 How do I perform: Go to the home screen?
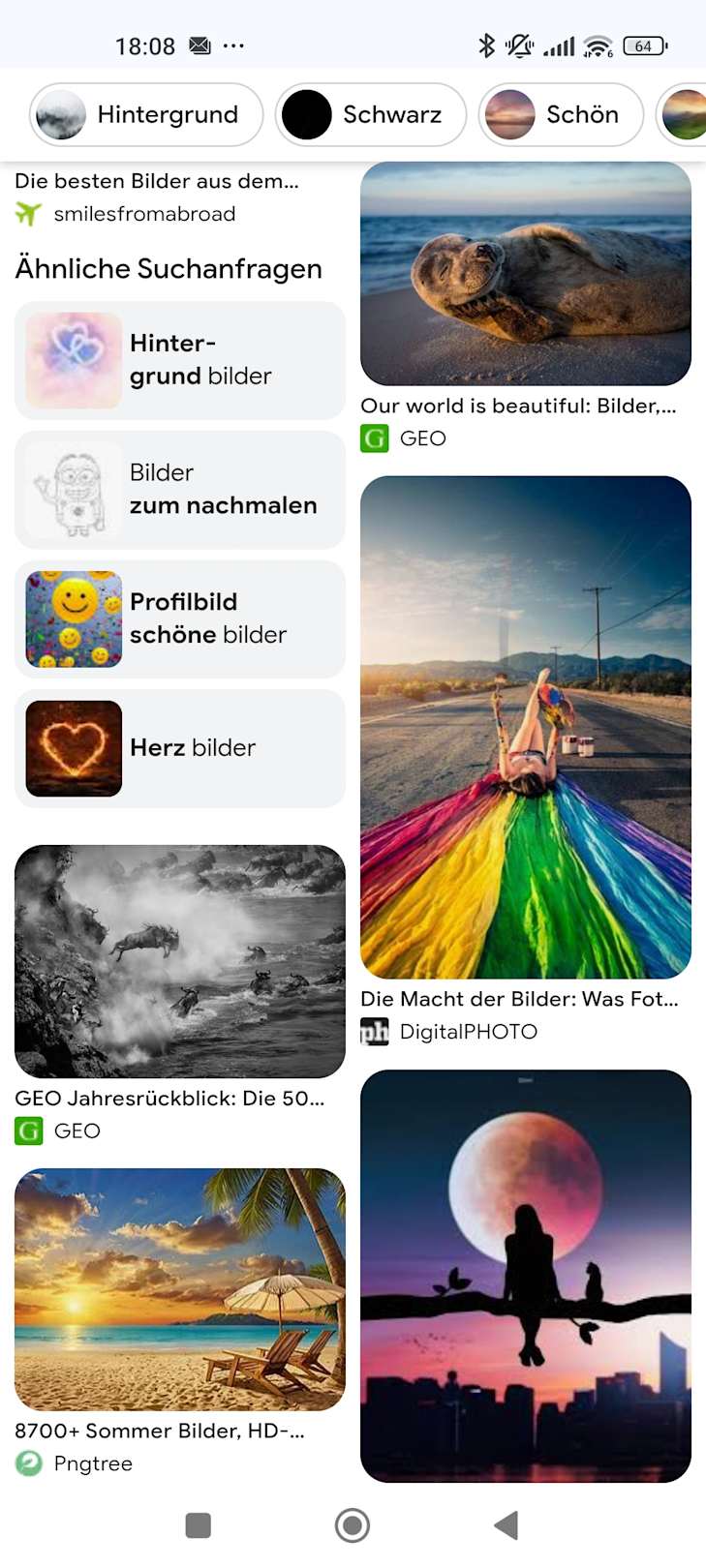tap(353, 1525)
